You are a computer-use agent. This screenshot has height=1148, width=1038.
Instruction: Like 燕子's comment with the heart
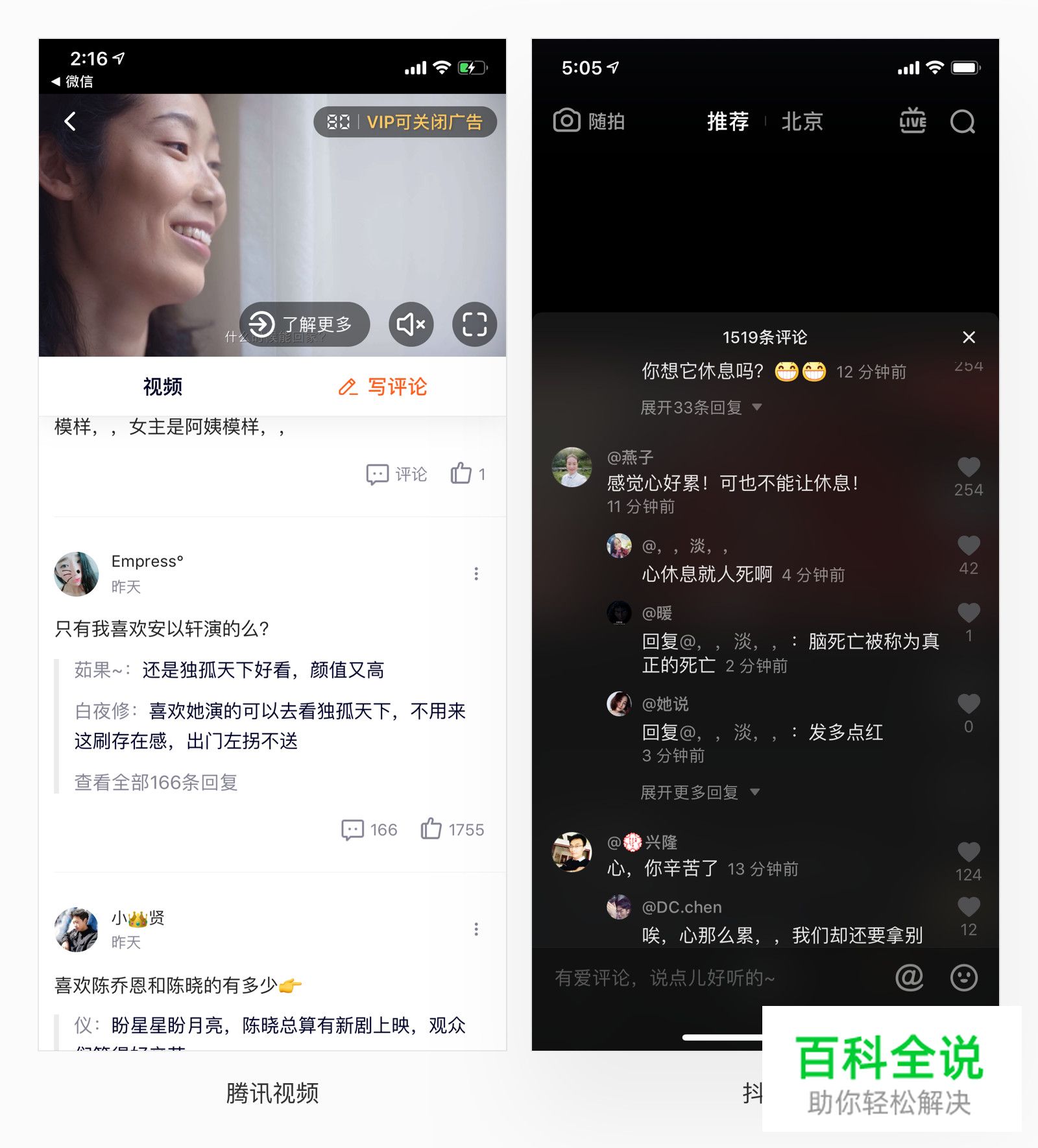coord(967,467)
